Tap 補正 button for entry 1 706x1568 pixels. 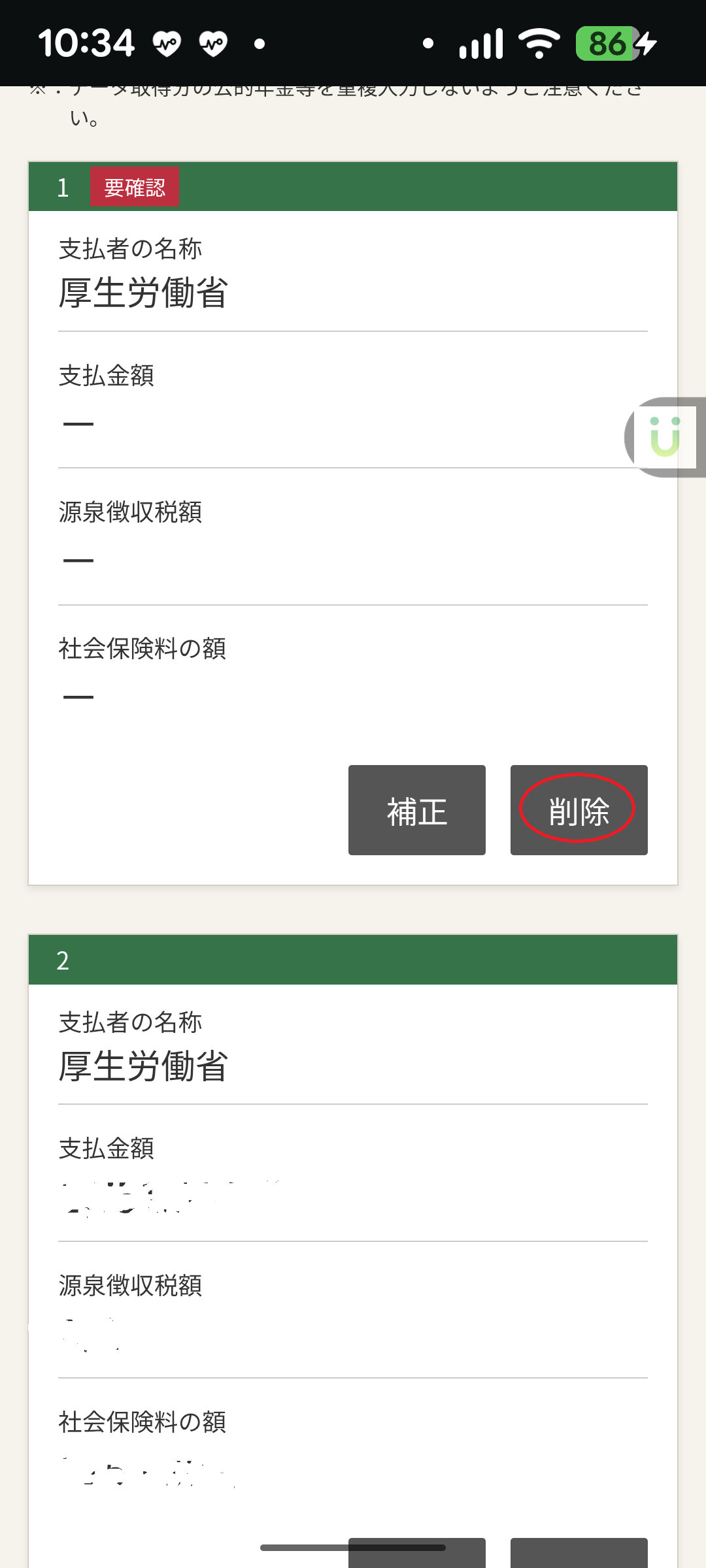coord(416,810)
